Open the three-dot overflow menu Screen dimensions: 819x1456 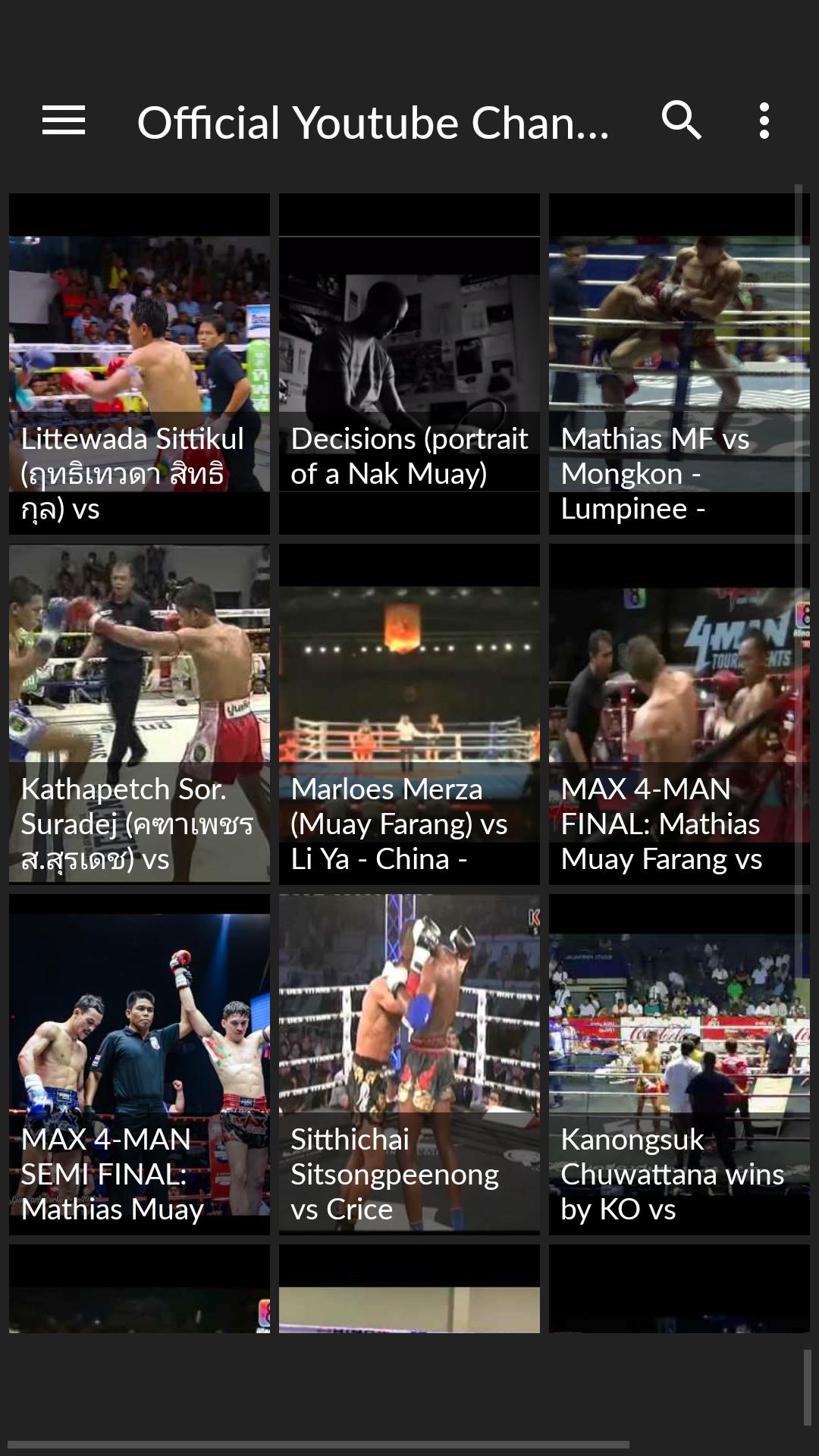click(x=764, y=121)
